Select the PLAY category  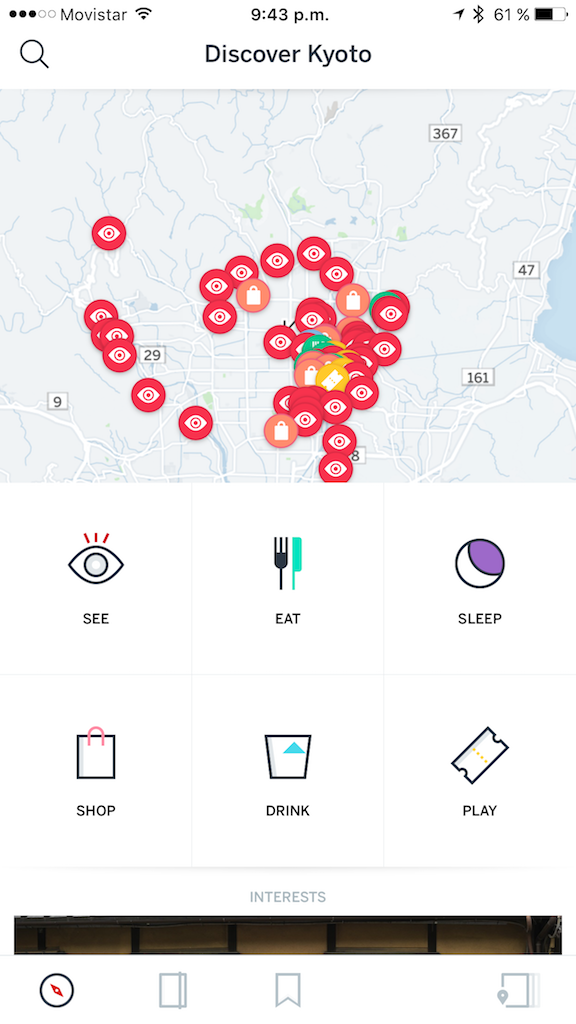tap(479, 771)
